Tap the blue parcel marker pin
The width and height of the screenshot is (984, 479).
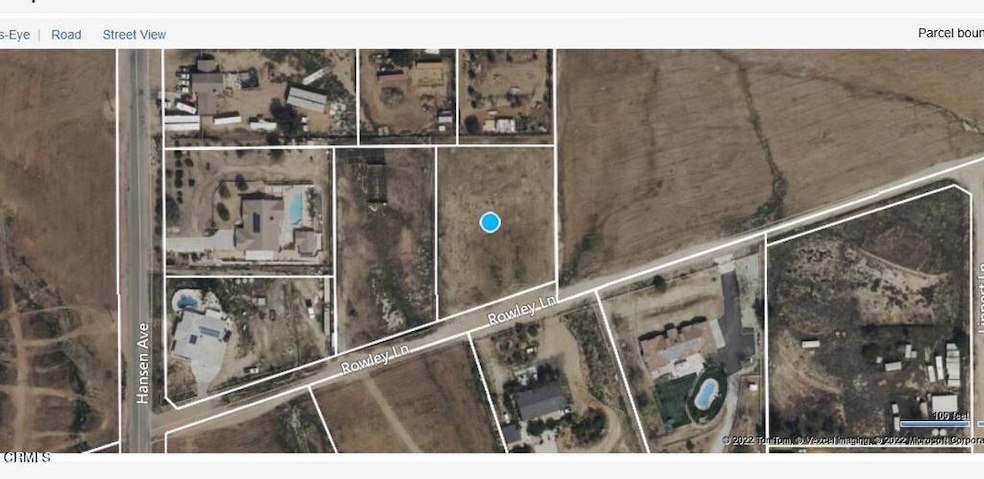(490, 222)
